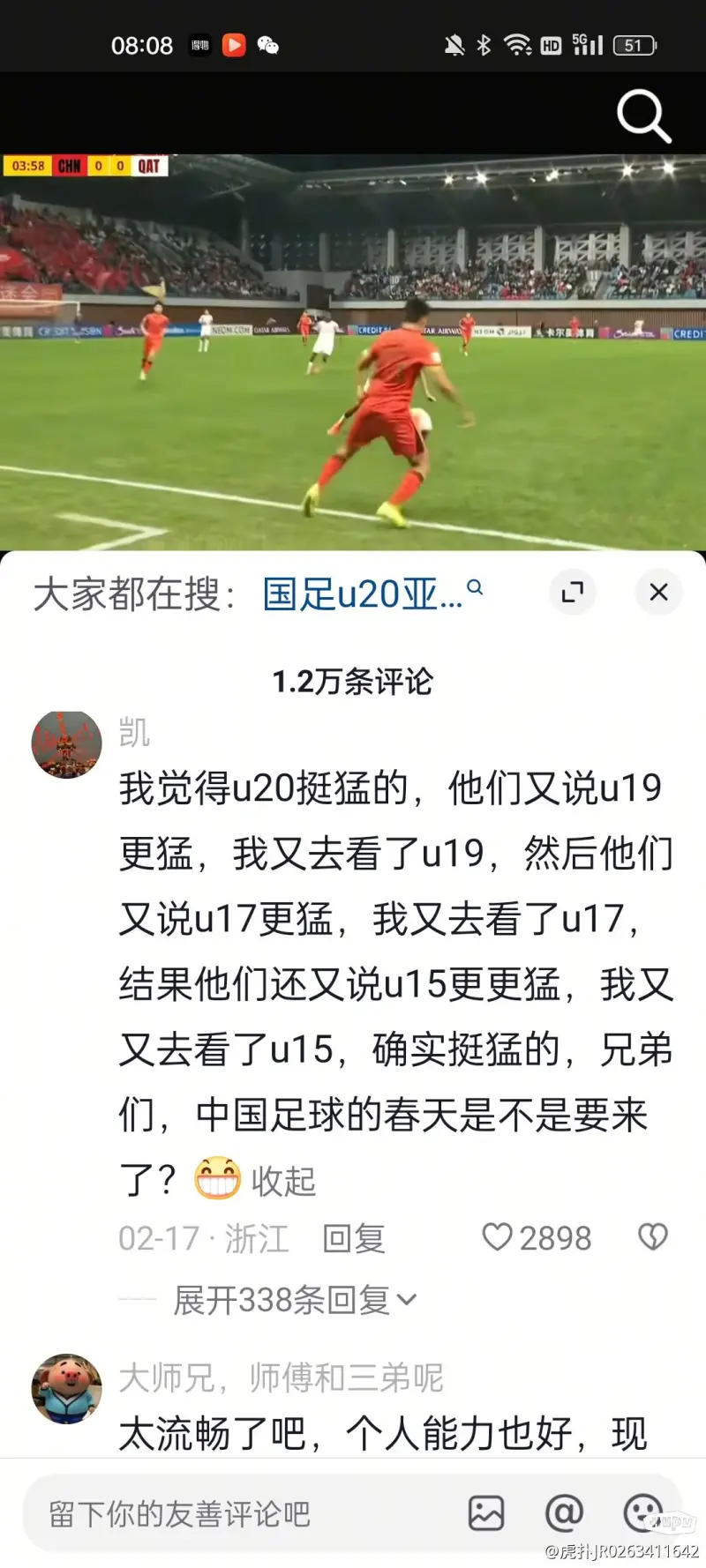Attach an image to the comment
Screen dimensions: 706x1568
click(486, 1513)
